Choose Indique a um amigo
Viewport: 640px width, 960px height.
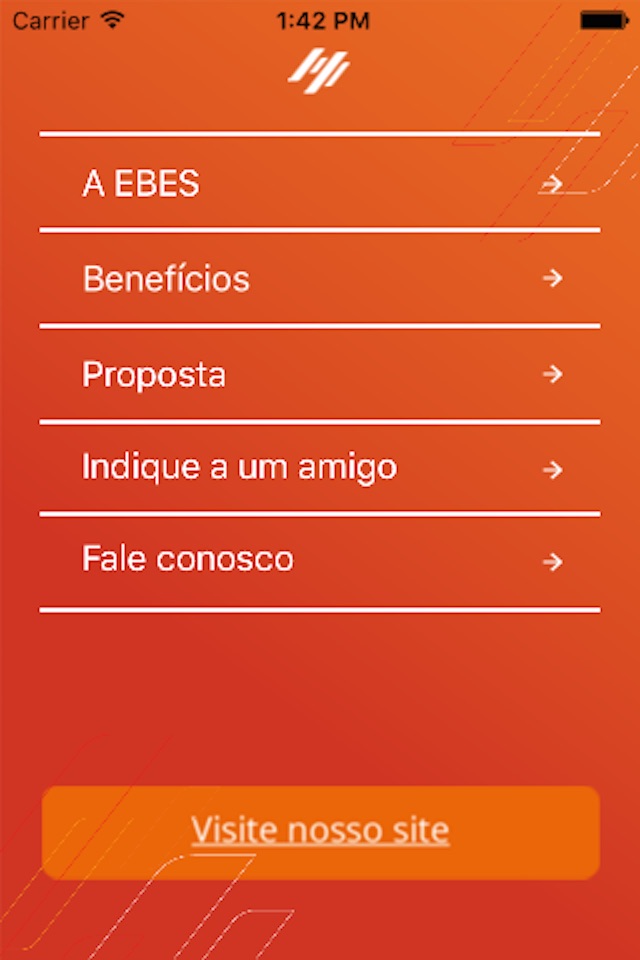(x=320, y=468)
